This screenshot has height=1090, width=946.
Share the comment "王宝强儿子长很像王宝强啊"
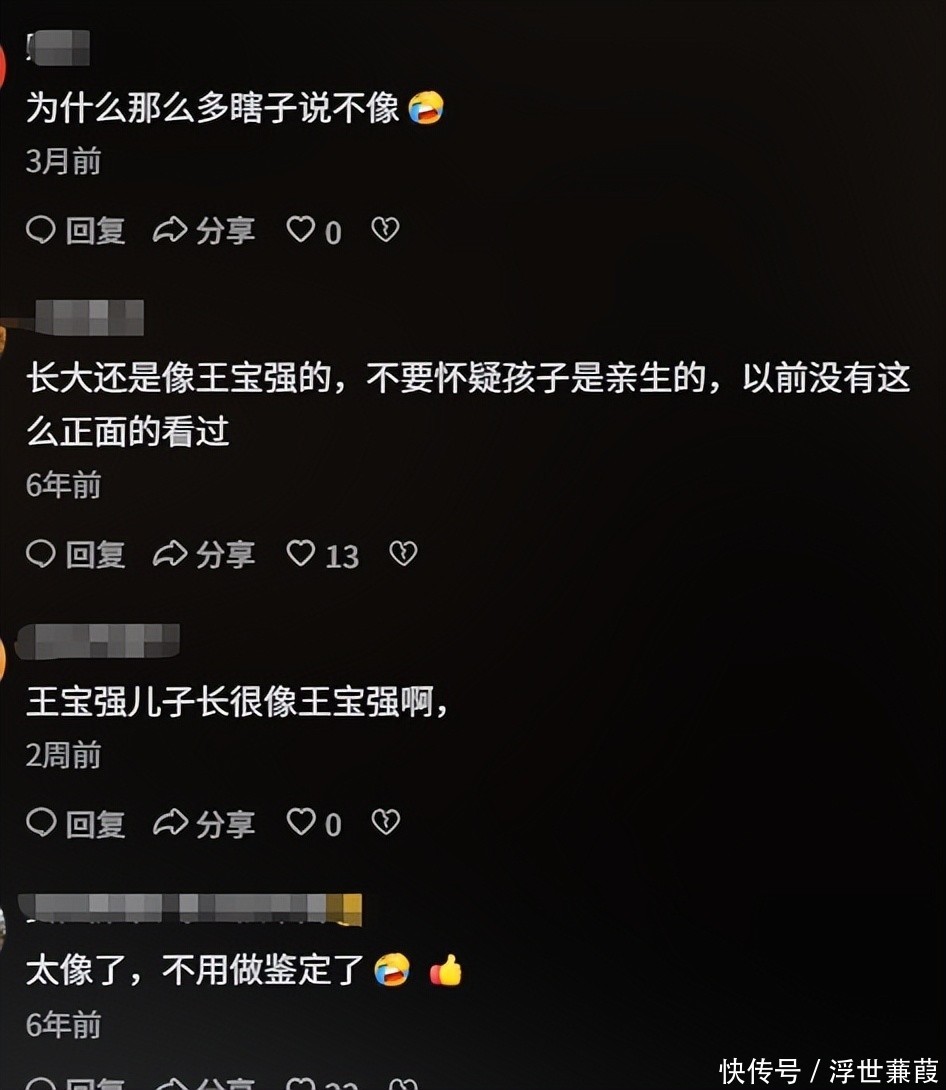pos(204,823)
